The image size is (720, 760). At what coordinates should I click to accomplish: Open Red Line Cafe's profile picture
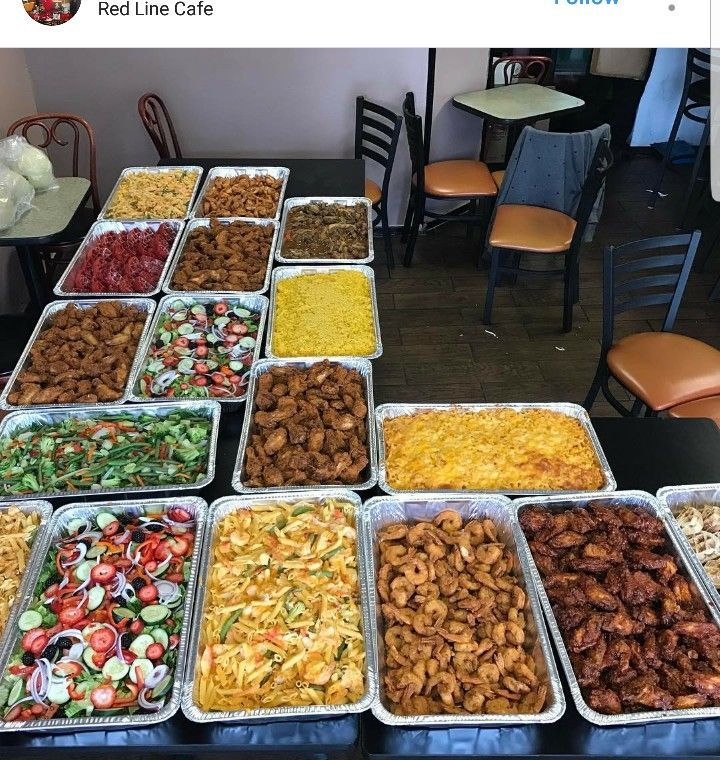[51, 8]
